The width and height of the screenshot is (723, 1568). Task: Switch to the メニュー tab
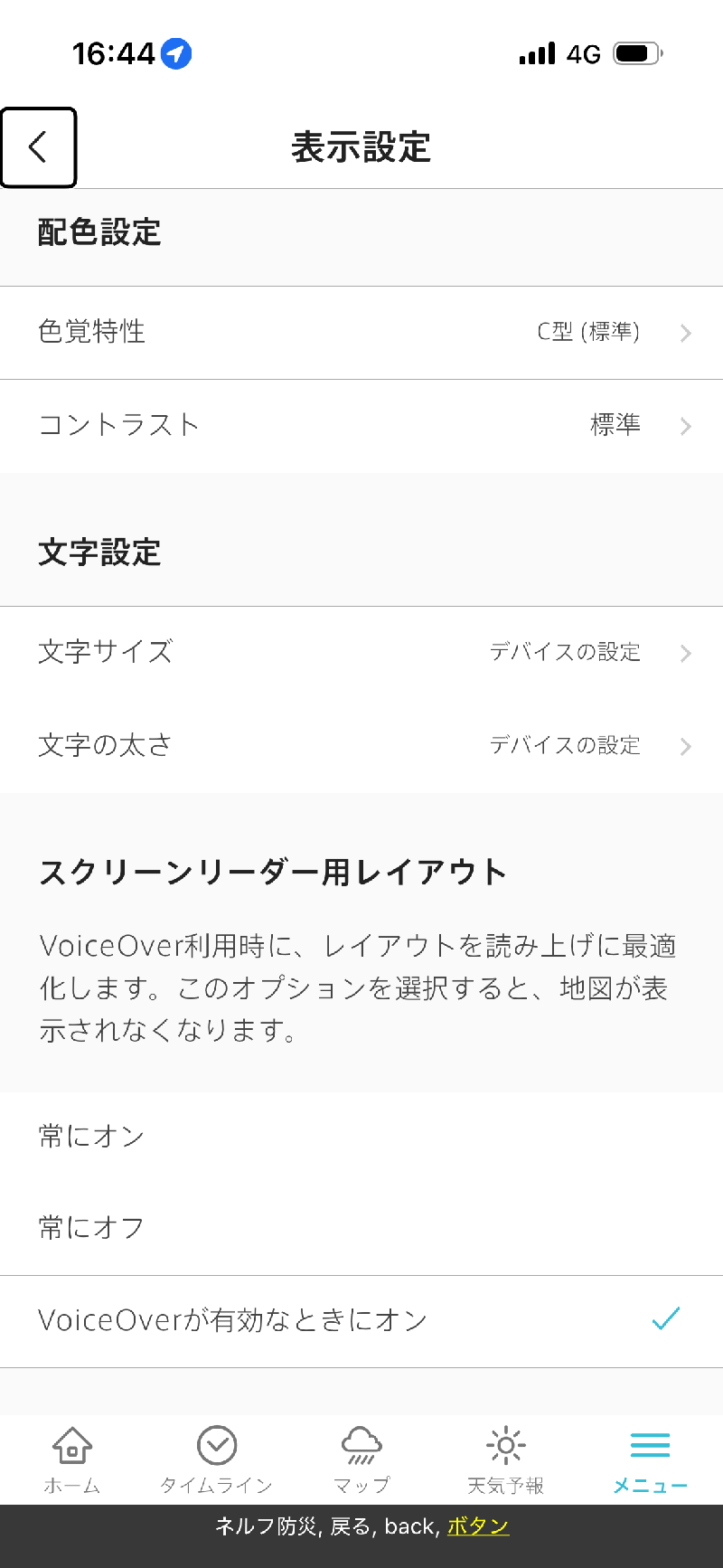point(651,1459)
